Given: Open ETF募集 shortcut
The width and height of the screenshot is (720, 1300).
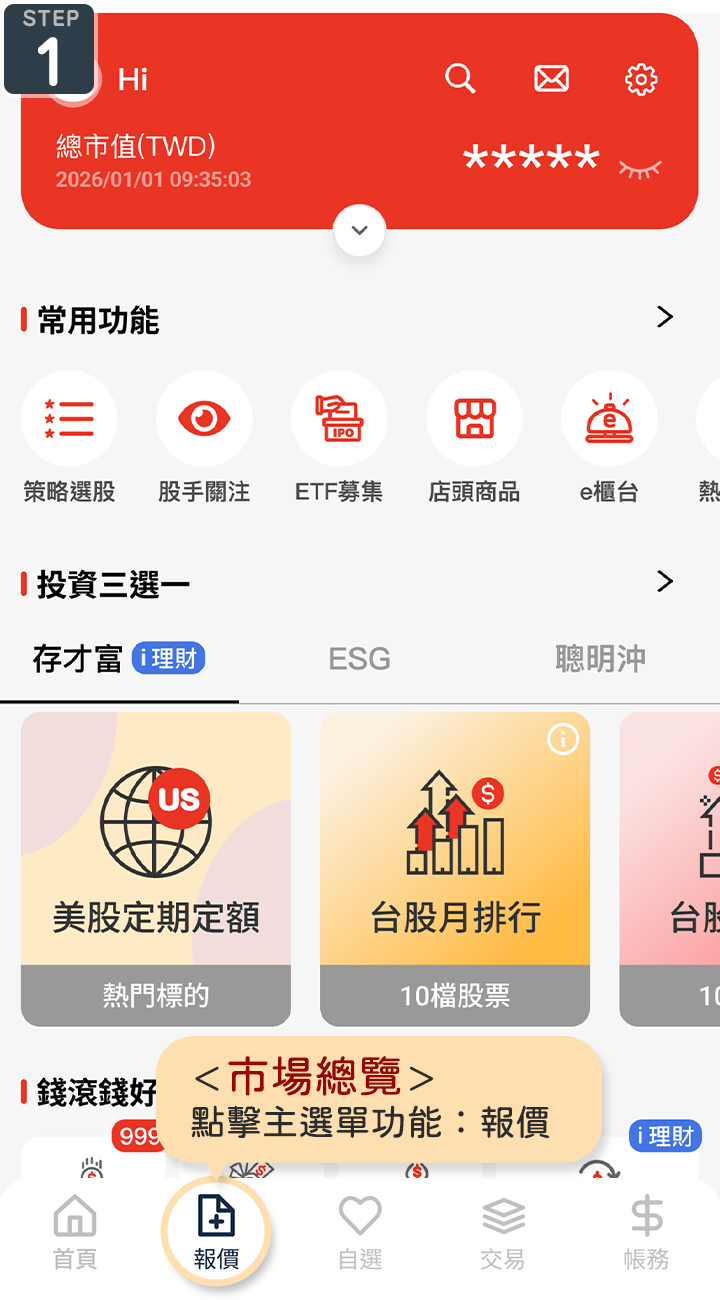Looking at the screenshot, I should [339, 420].
